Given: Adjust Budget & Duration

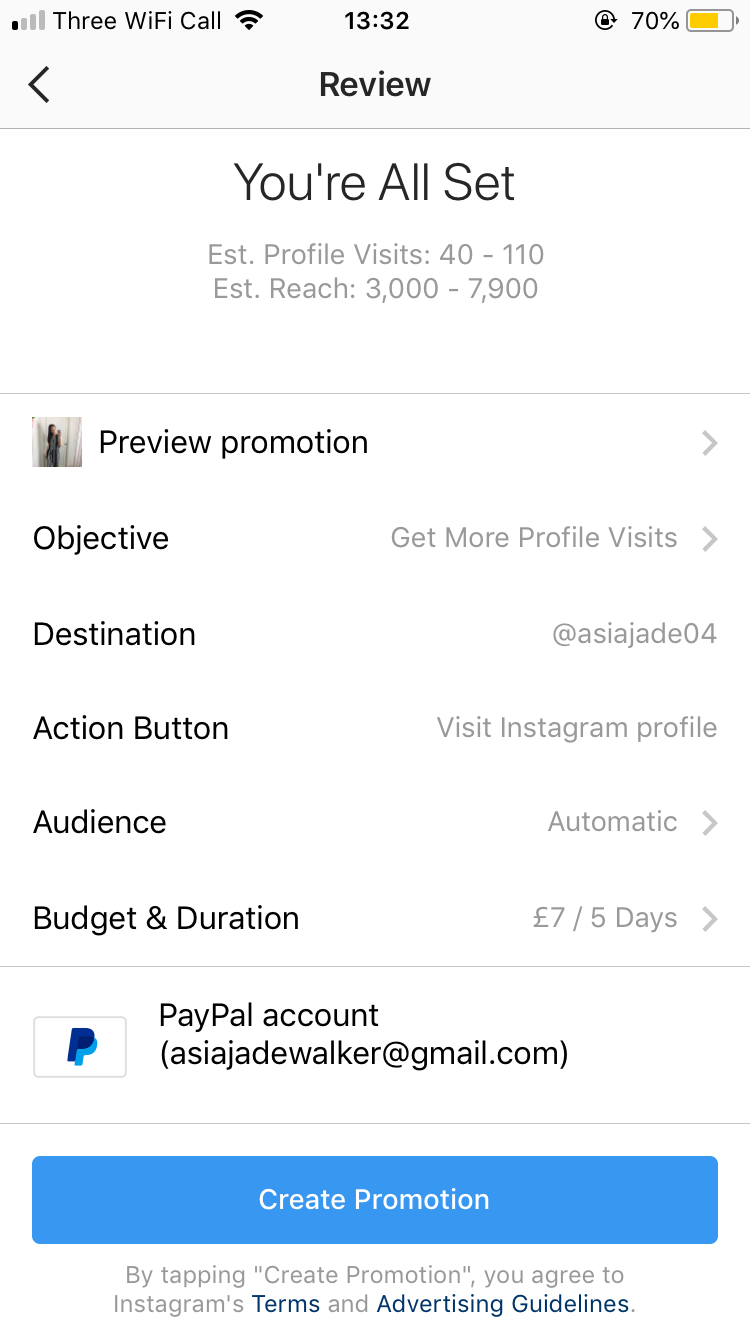Looking at the screenshot, I should (x=374, y=919).
